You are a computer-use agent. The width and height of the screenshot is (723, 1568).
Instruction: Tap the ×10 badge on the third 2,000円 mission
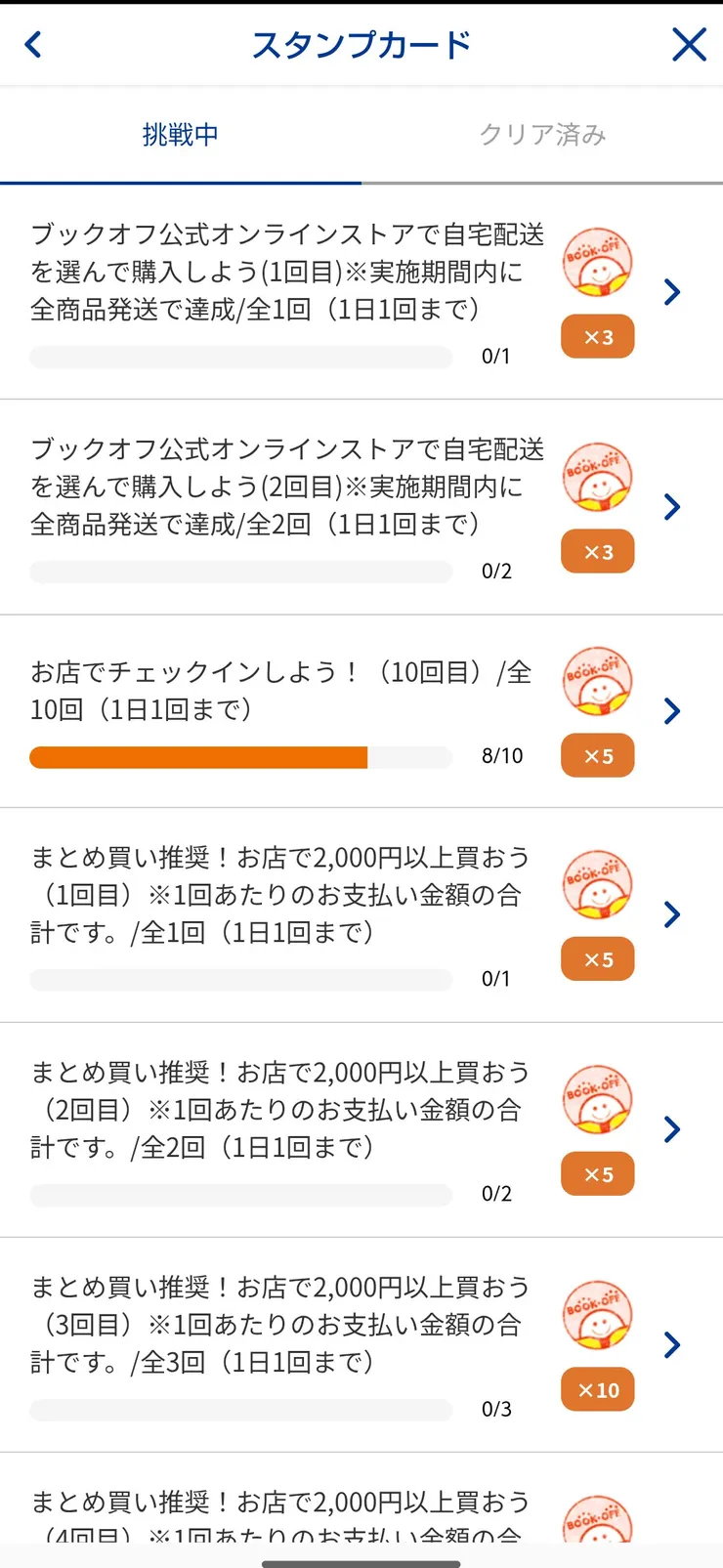(x=597, y=1389)
